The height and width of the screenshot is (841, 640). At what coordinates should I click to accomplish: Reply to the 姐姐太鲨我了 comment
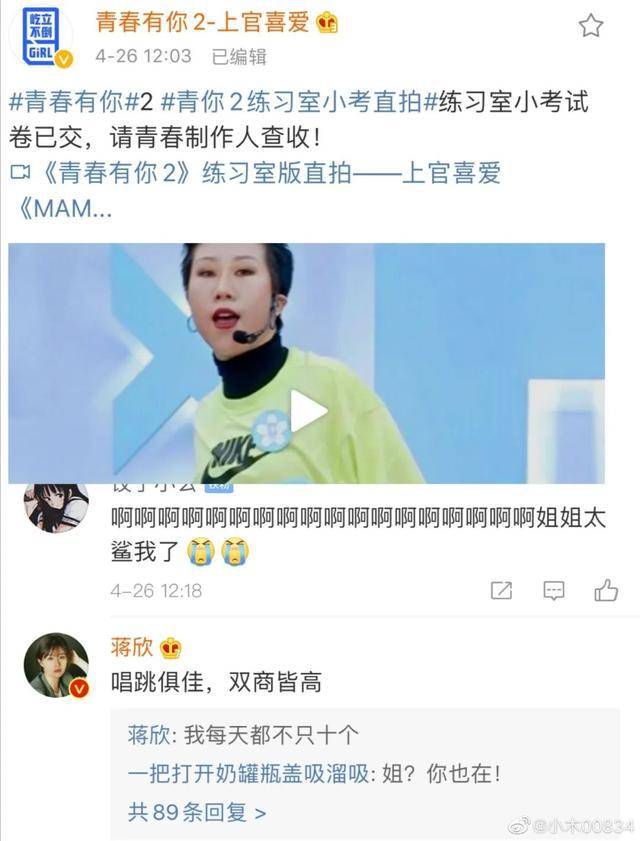pyautogui.click(x=554, y=590)
